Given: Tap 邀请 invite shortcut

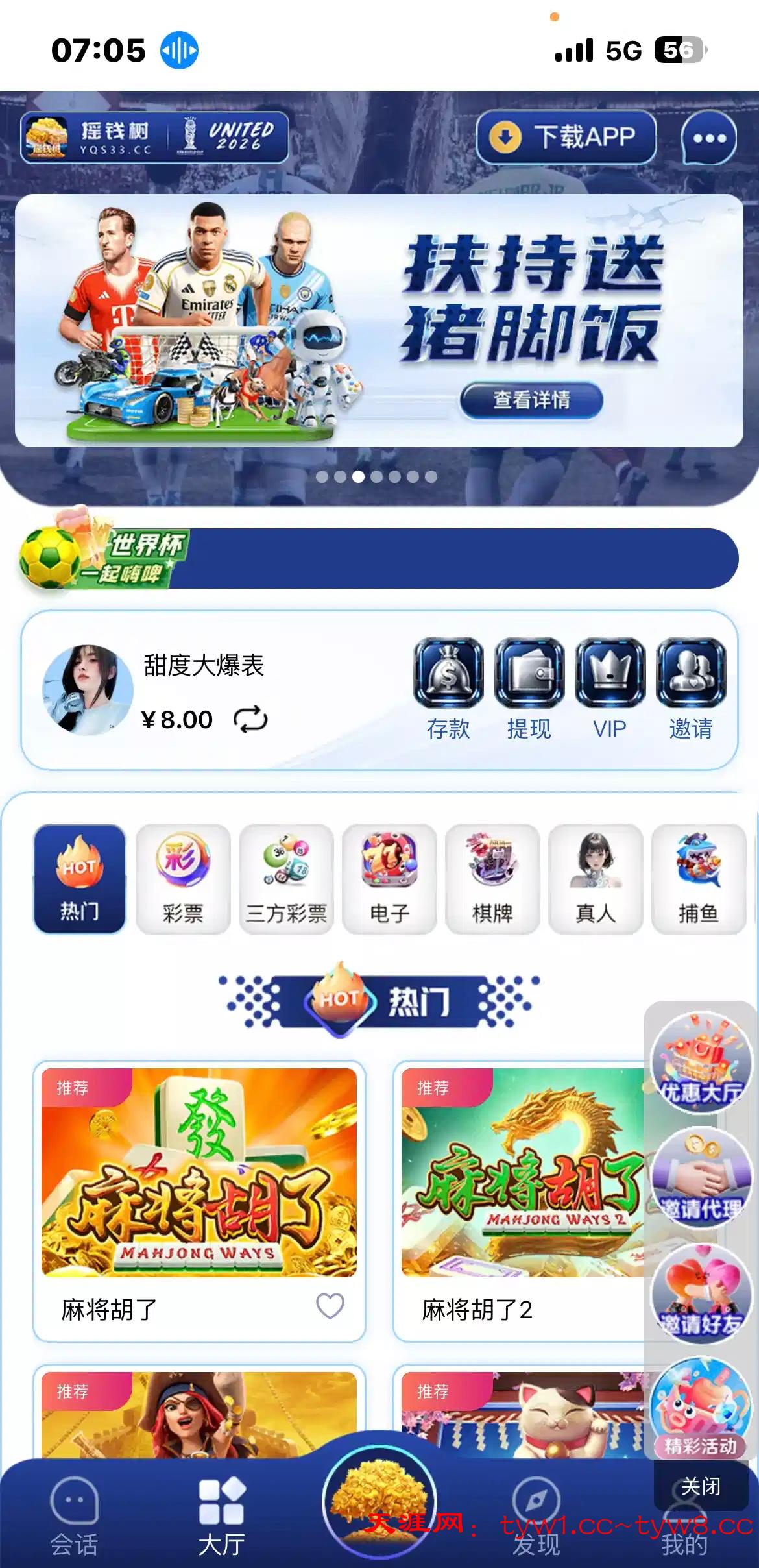Looking at the screenshot, I should click(x=690, y=688).
